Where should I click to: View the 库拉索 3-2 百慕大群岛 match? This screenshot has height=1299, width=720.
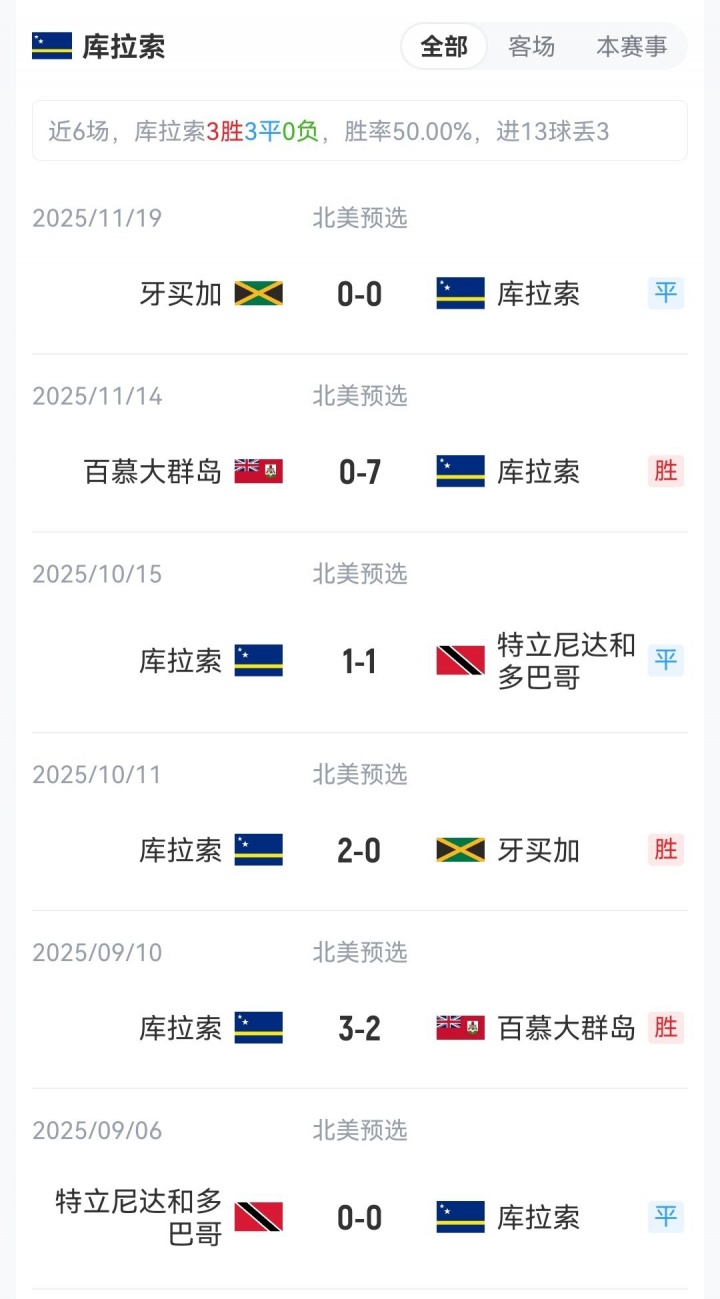pyautogui.click(x=360, y=1028)
